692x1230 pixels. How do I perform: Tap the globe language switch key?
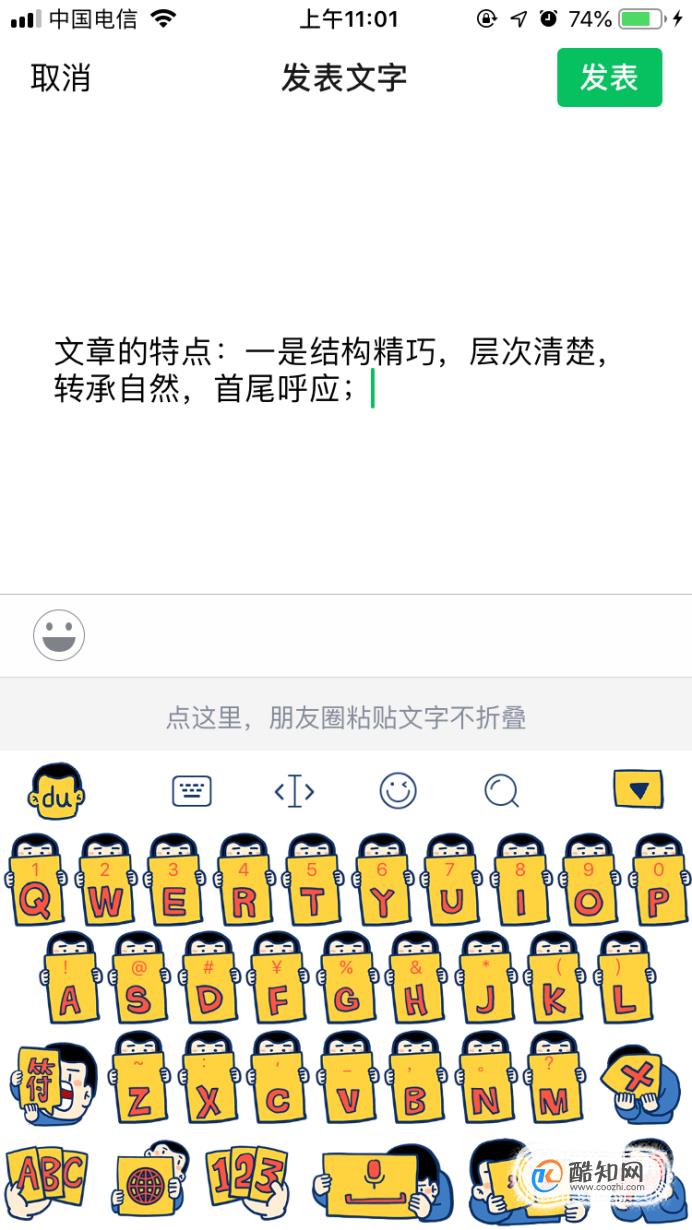click(148, 1182)
